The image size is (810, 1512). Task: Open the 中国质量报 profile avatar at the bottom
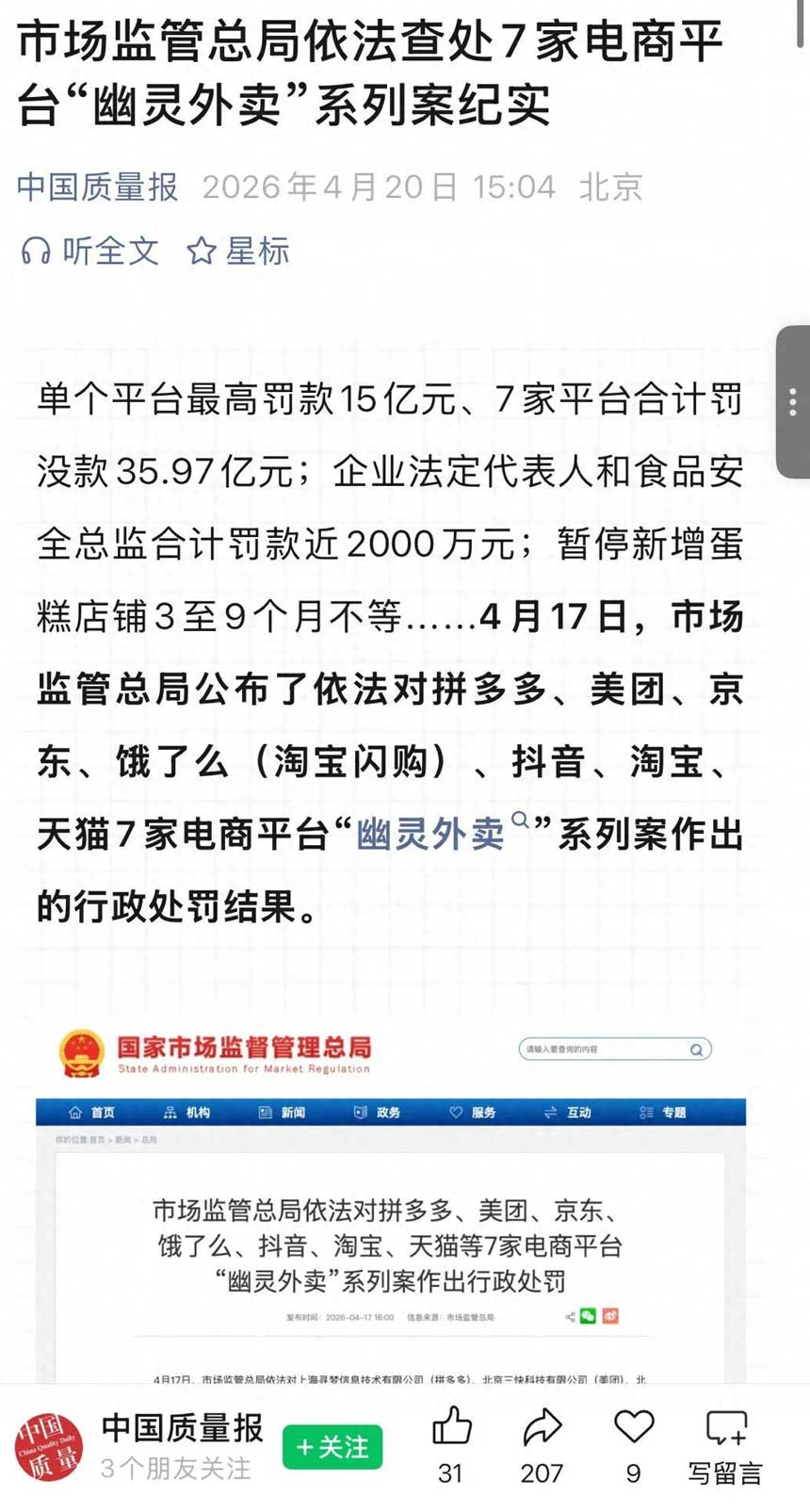[49, 1447]
